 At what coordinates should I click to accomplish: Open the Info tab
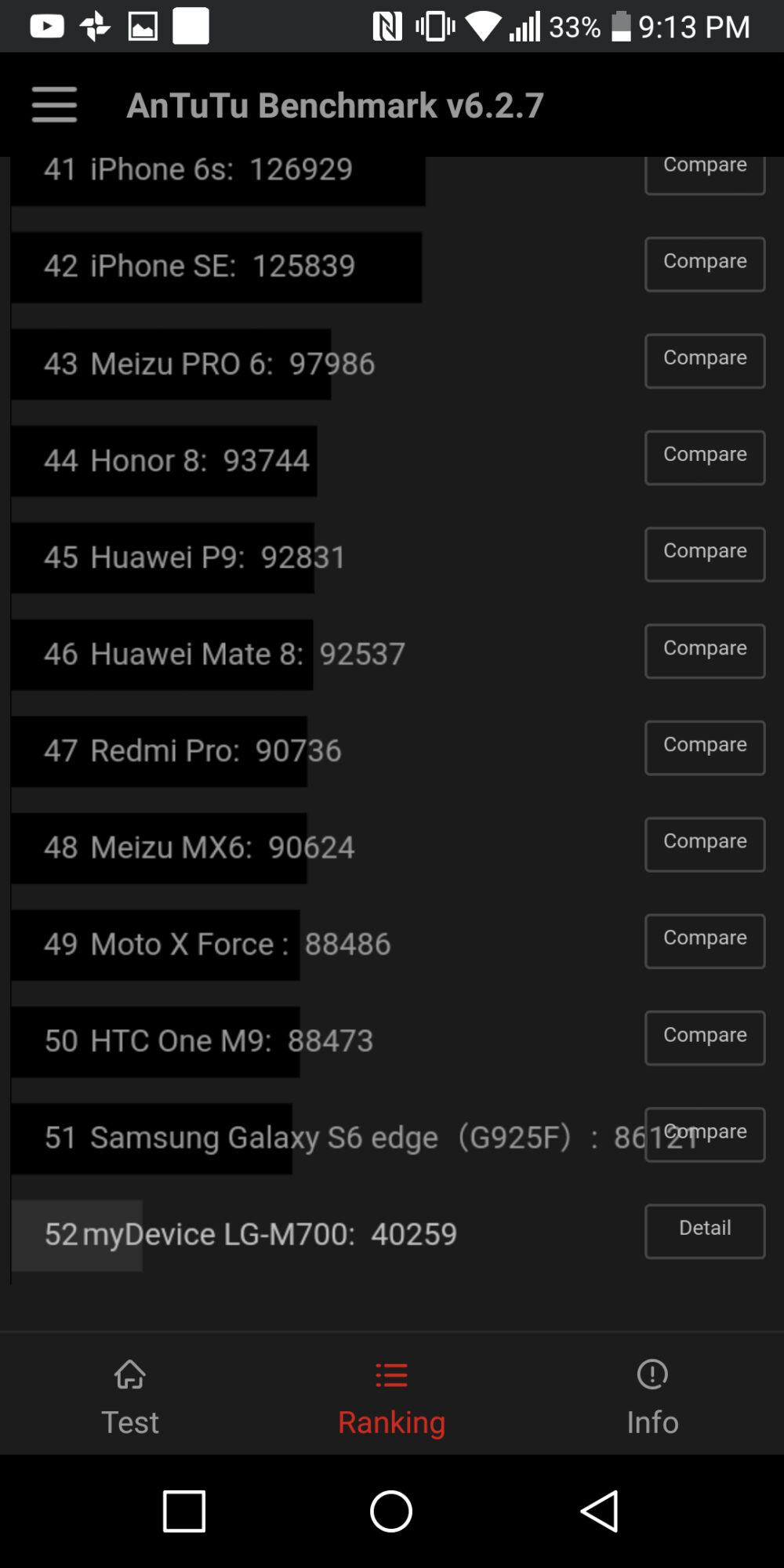652,1399
